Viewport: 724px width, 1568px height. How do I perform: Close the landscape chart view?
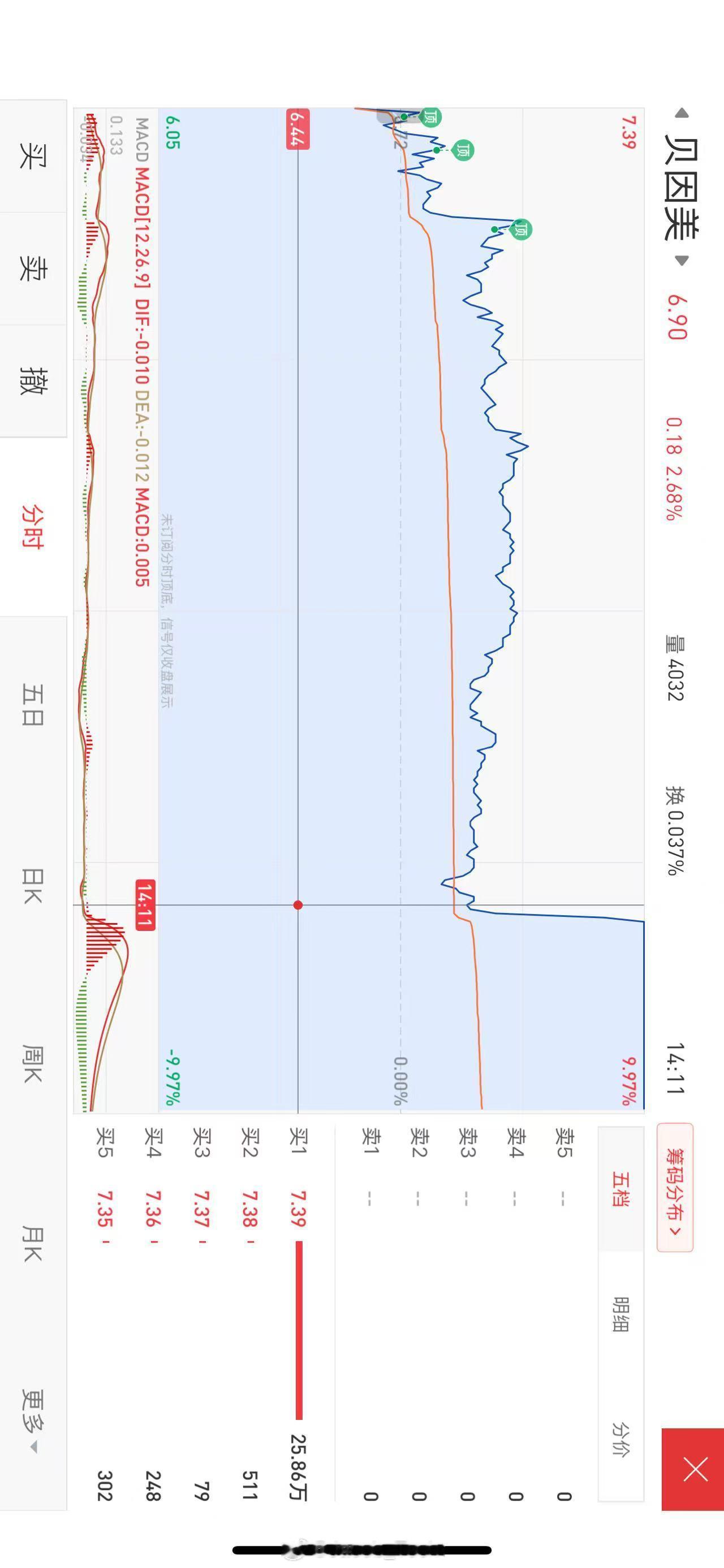point(693,1468)
